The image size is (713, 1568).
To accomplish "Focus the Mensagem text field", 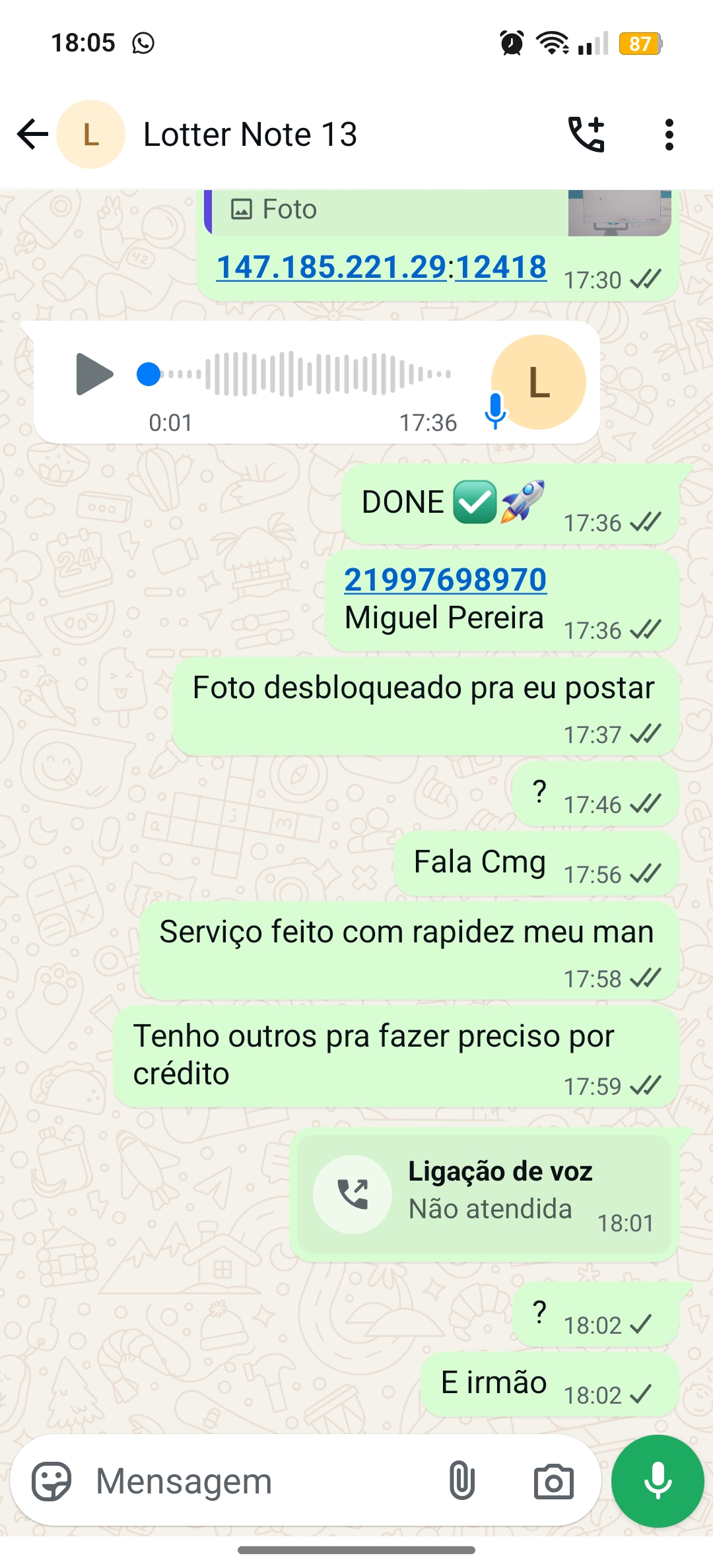I will click(x=264, y=1482).
